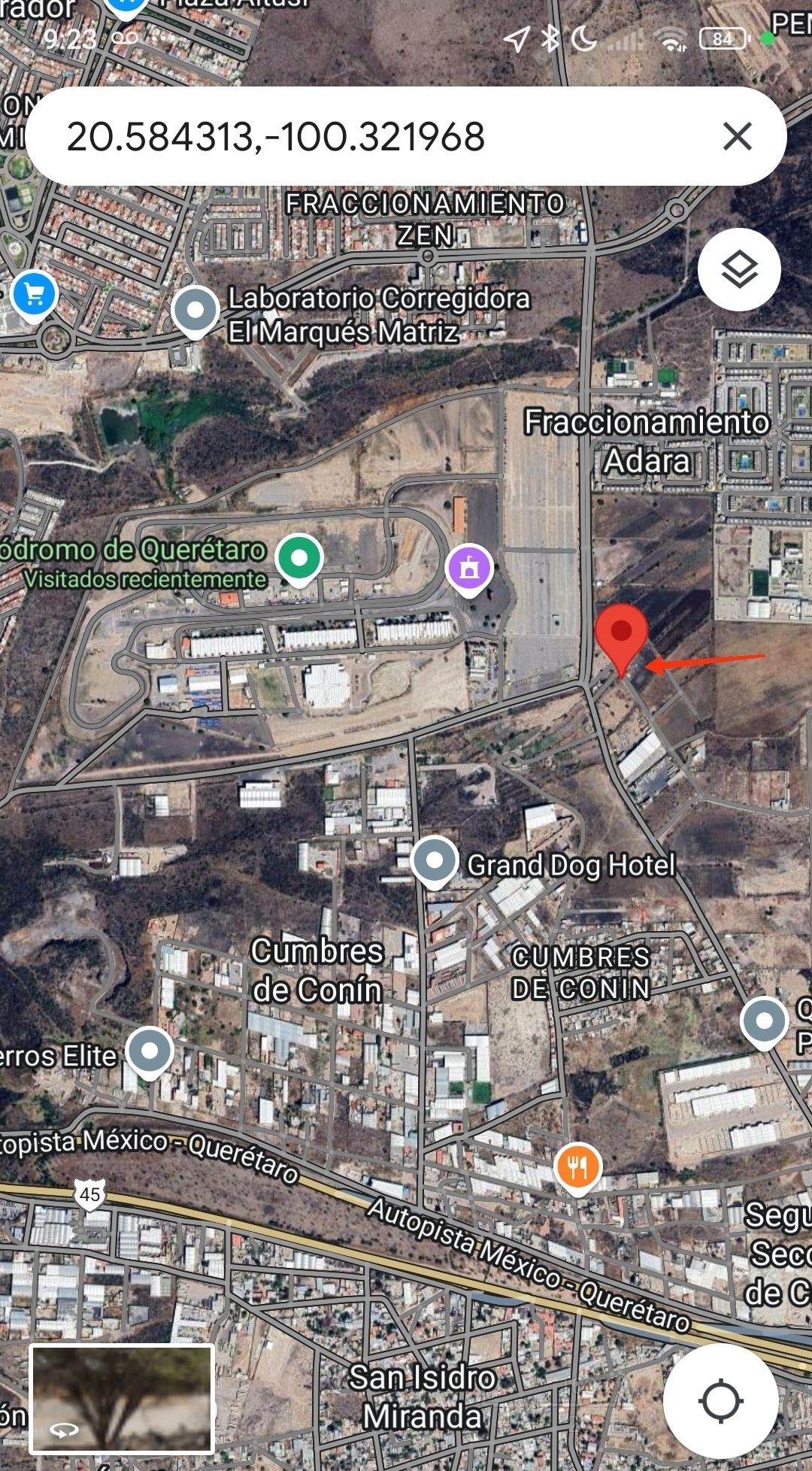Center map on my current location

click(720, 1400)
